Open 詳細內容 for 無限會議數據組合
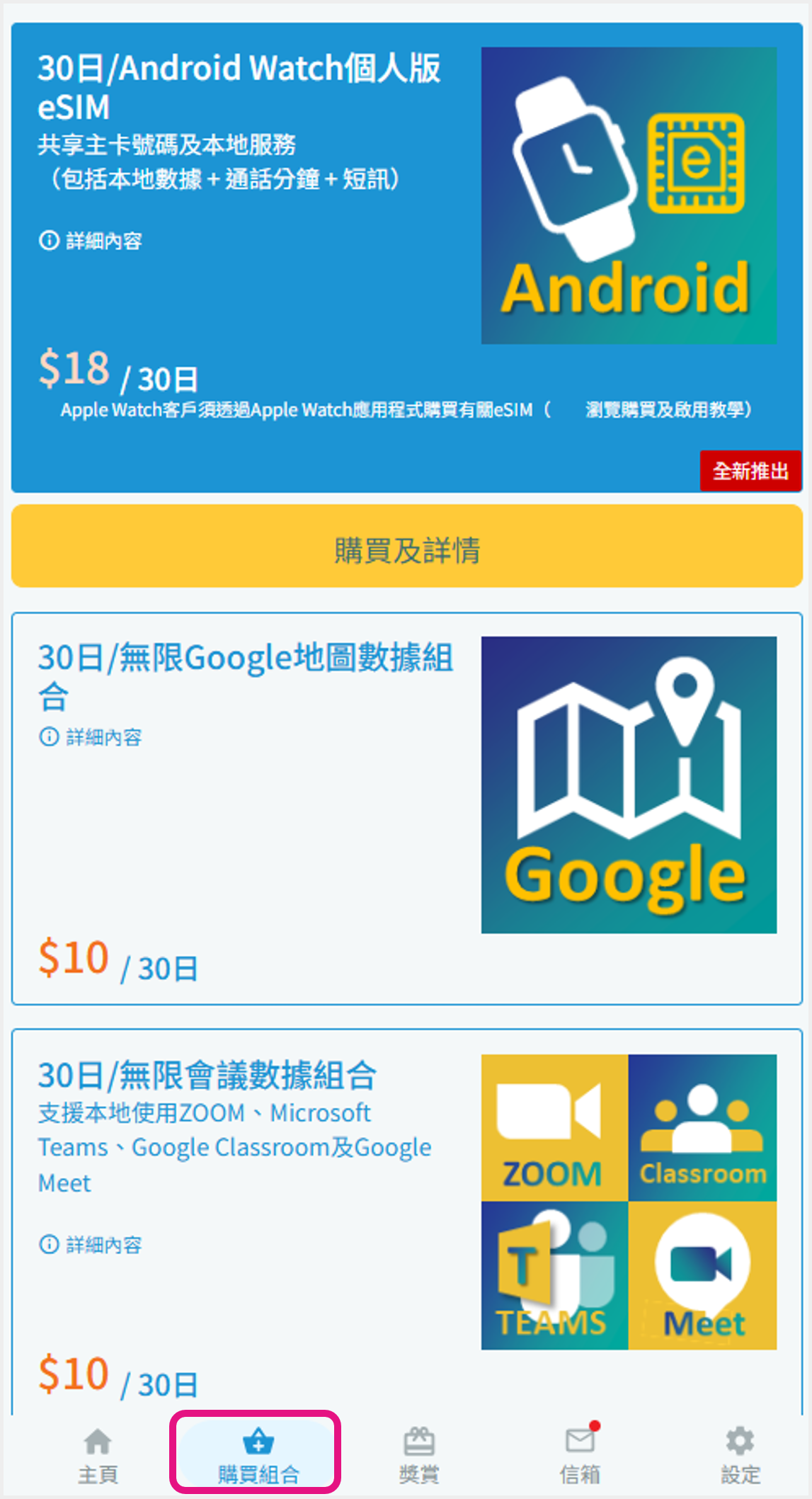 pos(91,1245)
